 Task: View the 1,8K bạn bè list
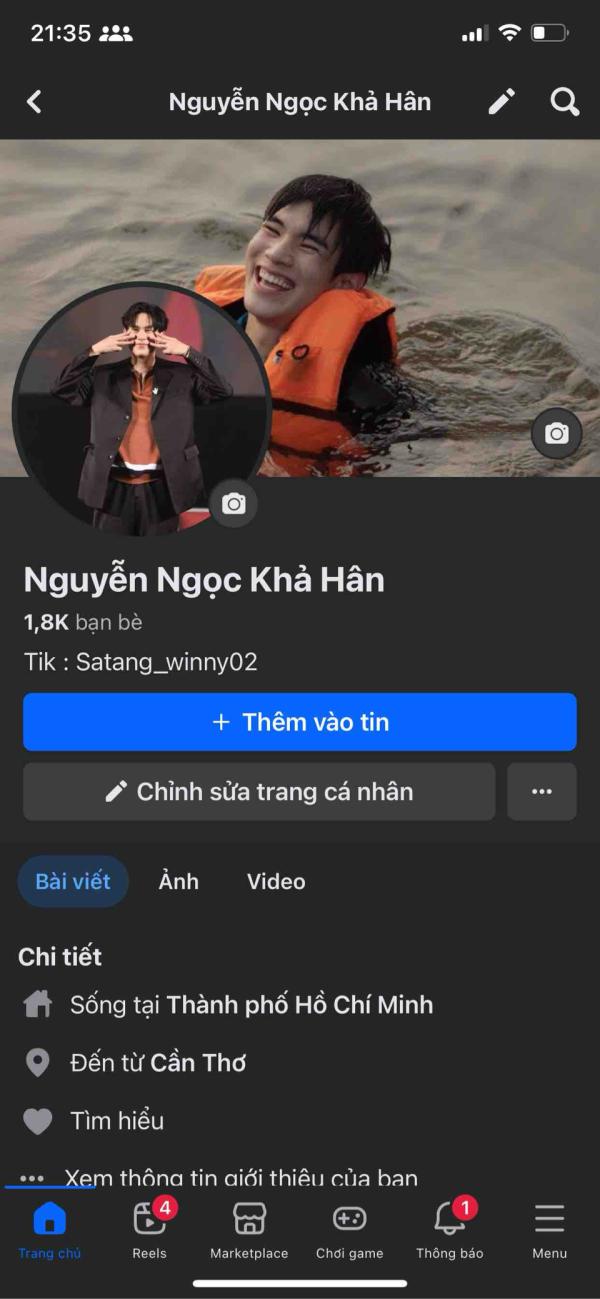tap(84, 622)
